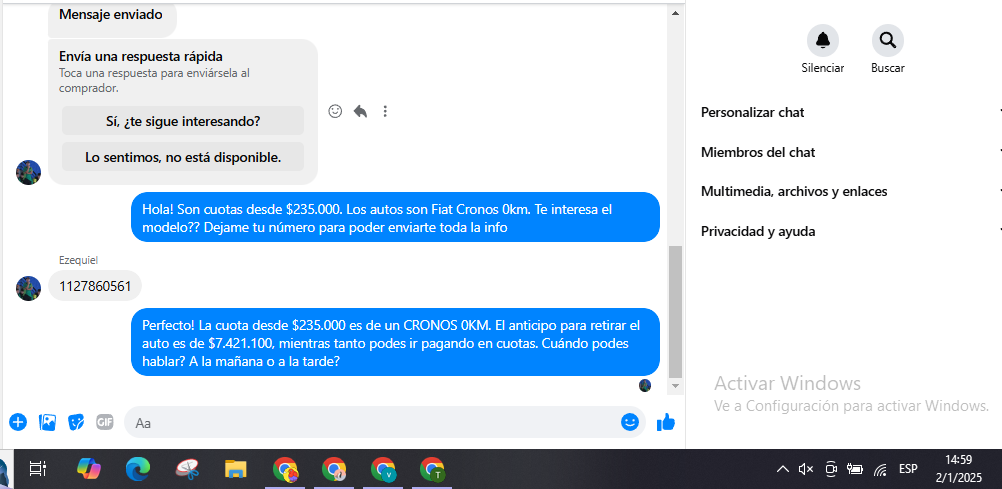
Task: React with emoji to quick reply message
Action: point(336,111)
